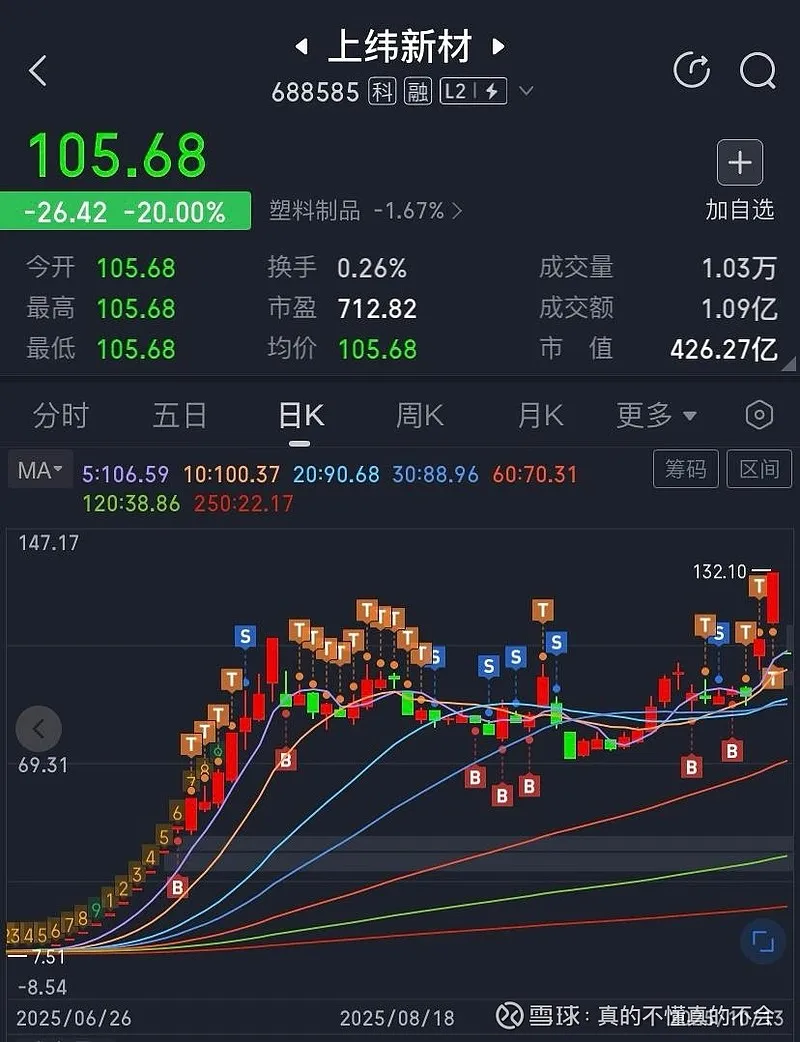Switch to the 月K chart tab

point(540,415)
